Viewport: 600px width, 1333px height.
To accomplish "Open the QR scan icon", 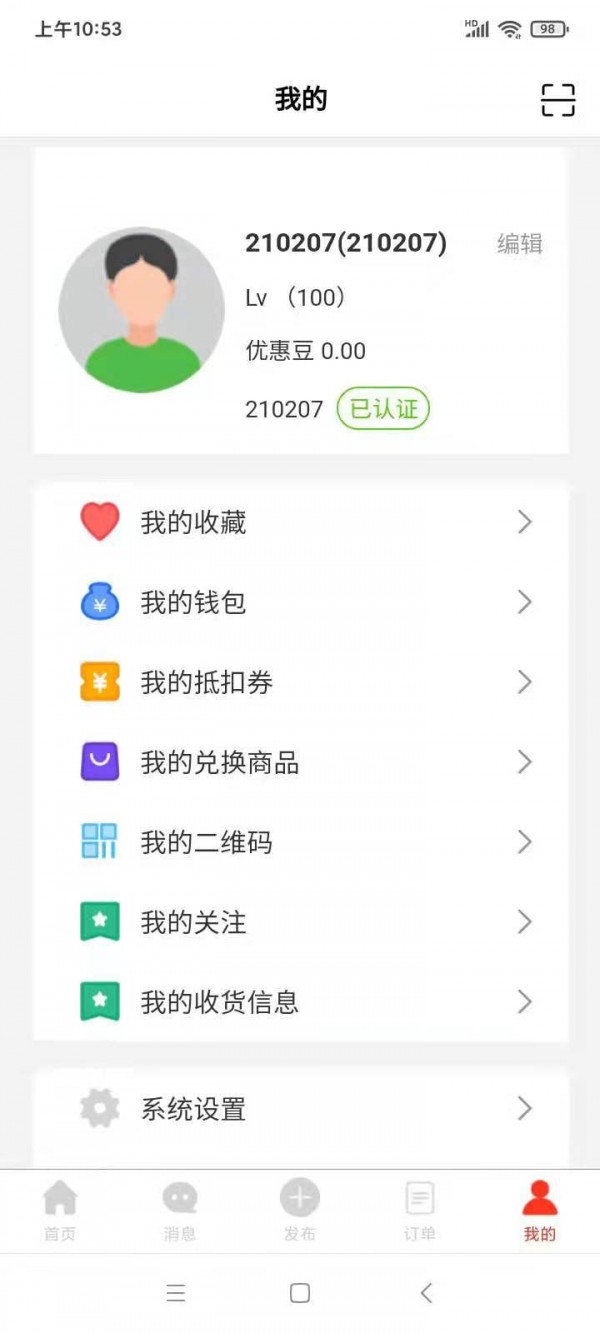I will [x=558, y=99].
